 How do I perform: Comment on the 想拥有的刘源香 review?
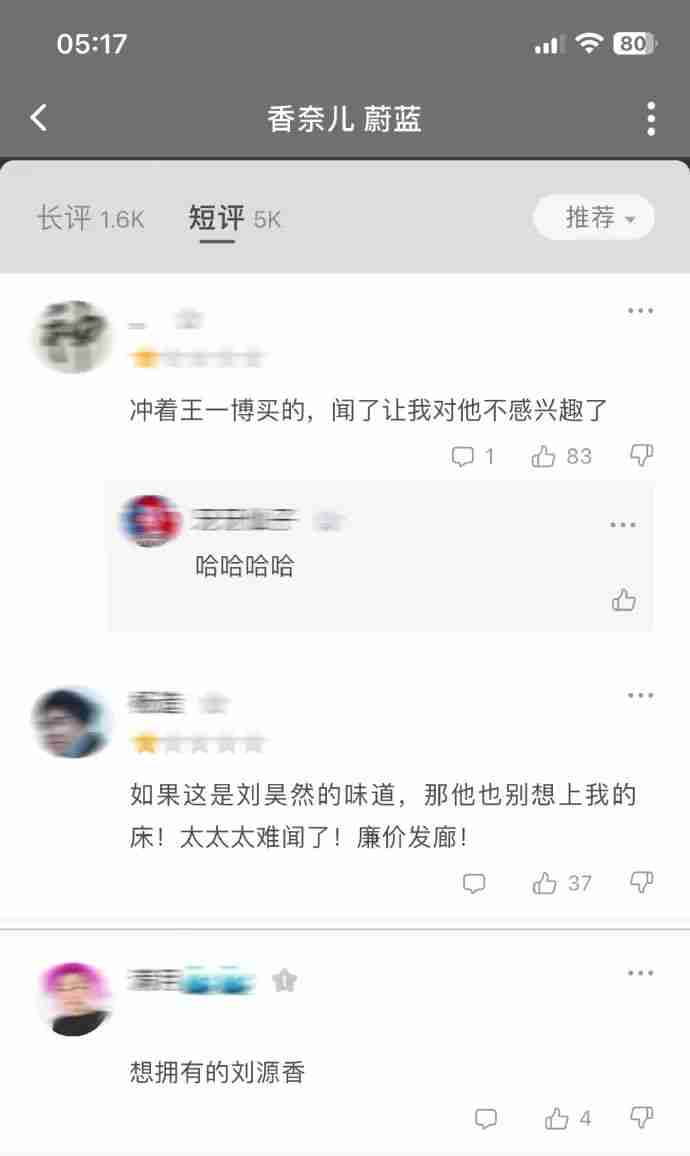486,1118
